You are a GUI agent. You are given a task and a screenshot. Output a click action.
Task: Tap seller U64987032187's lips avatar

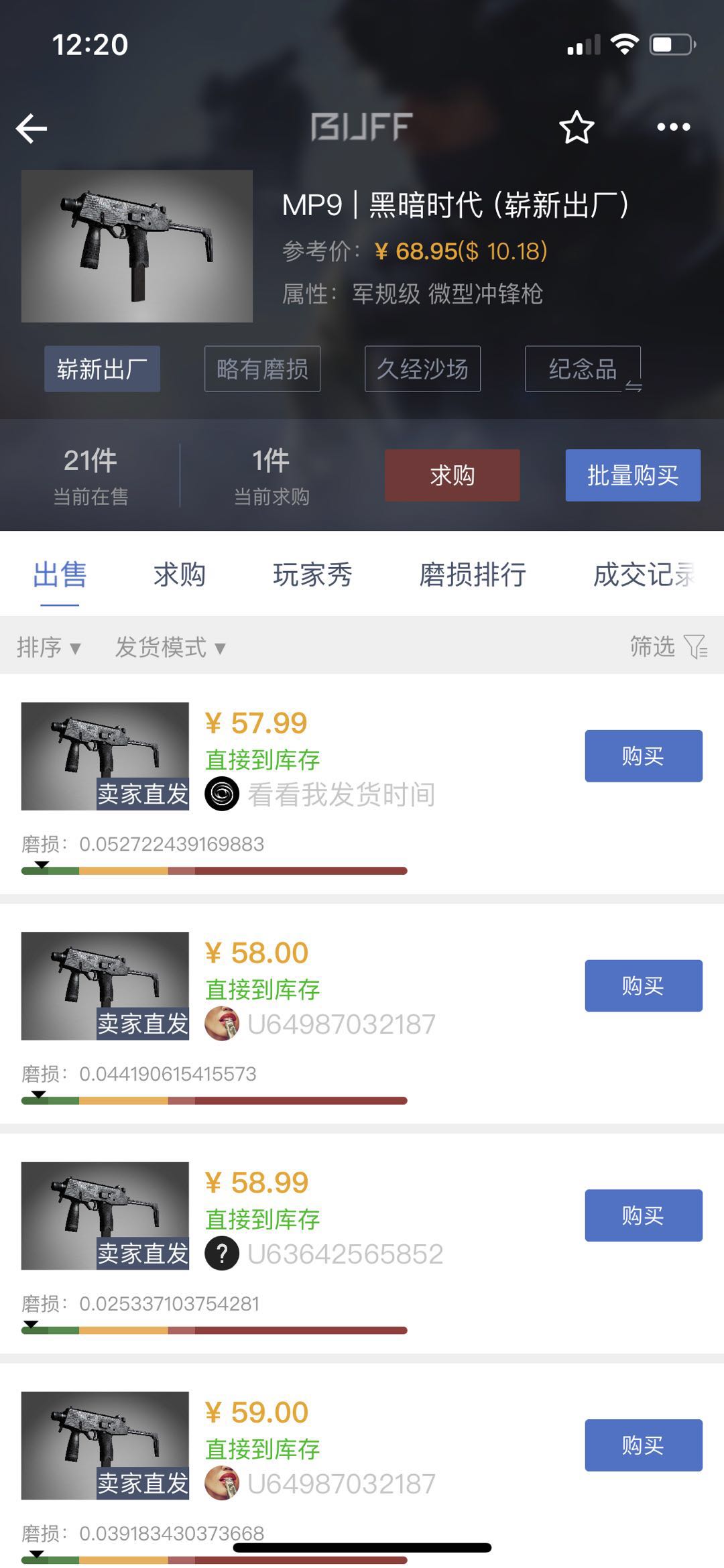click(221, 1023)
